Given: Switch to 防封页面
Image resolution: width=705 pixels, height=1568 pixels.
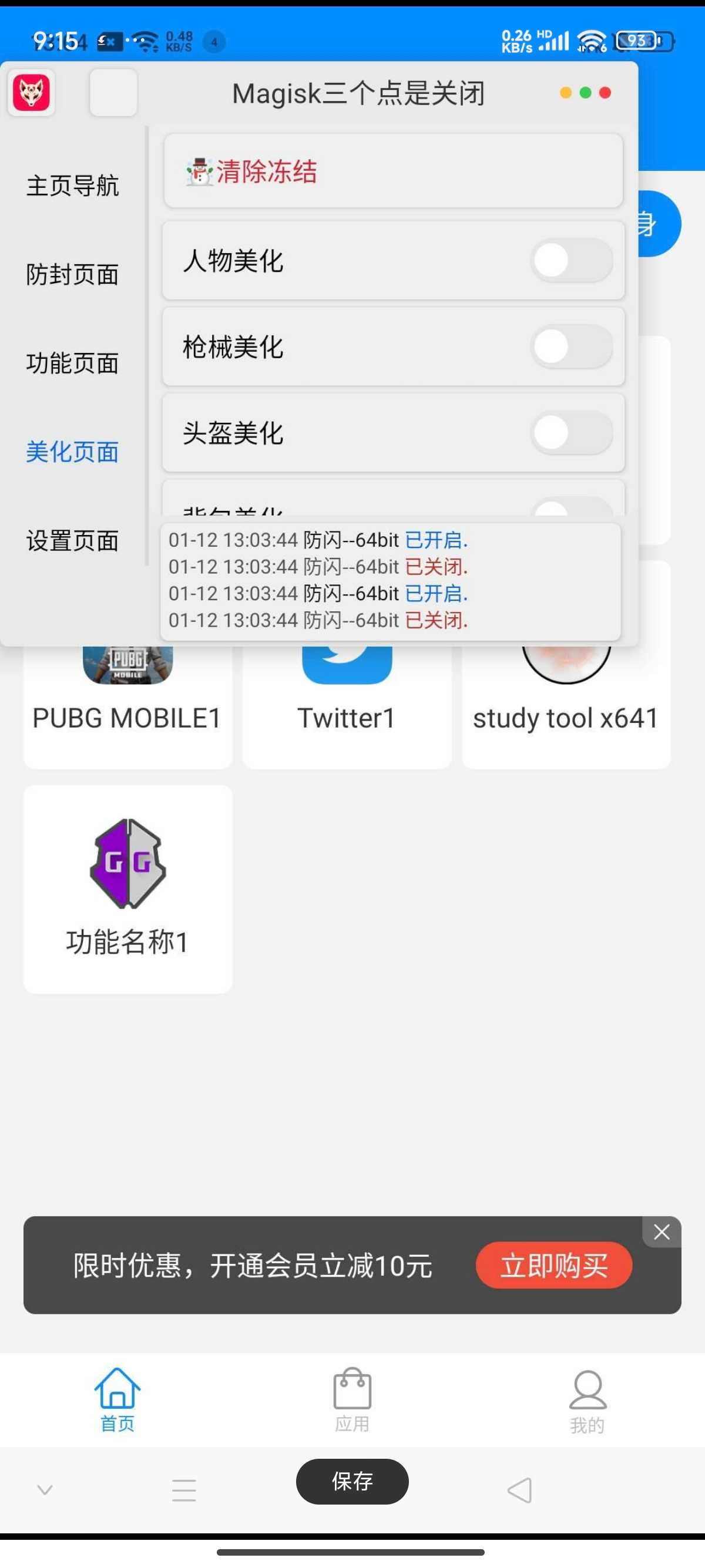Looking at the screenshot, I should click(72, 274).
